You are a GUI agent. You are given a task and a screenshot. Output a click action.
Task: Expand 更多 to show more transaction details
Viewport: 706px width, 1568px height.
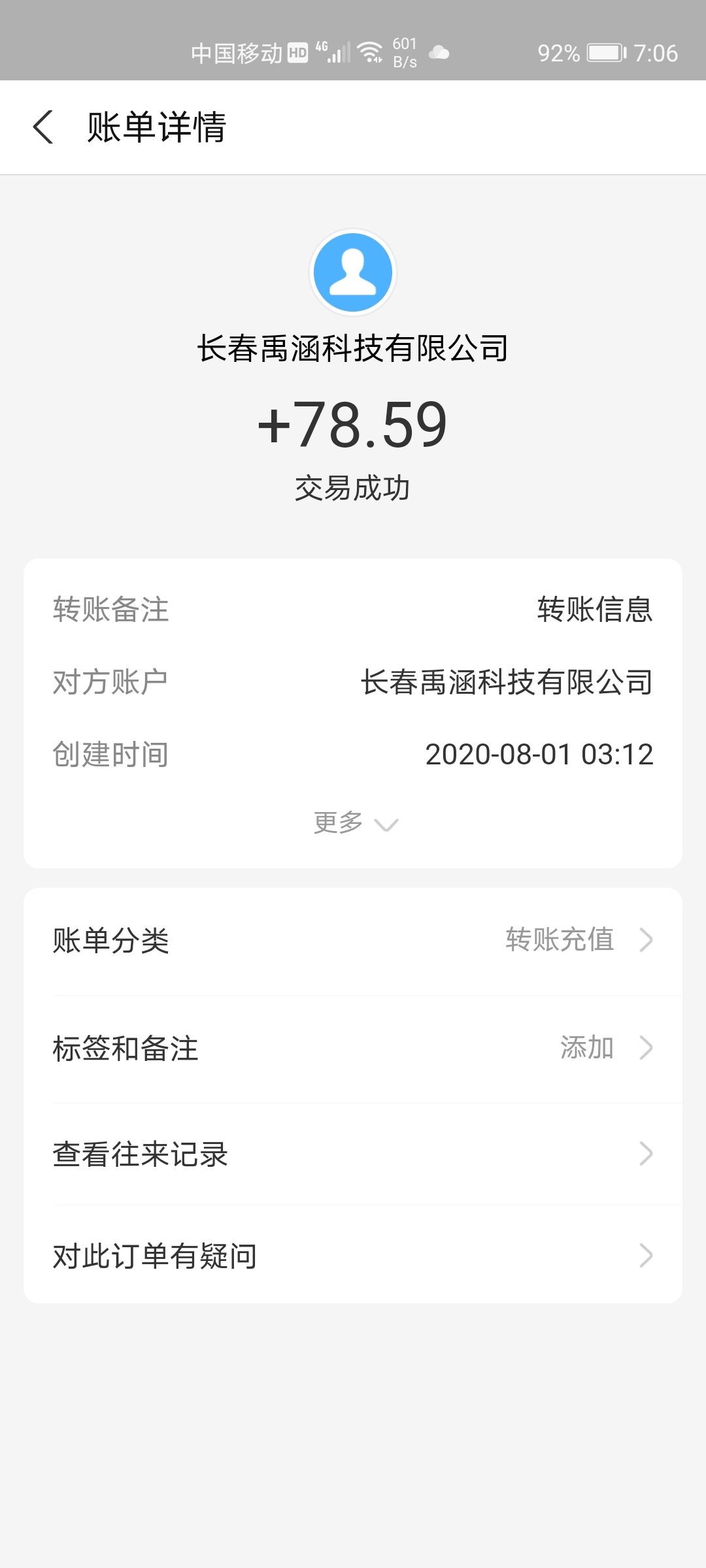[353, 823]
